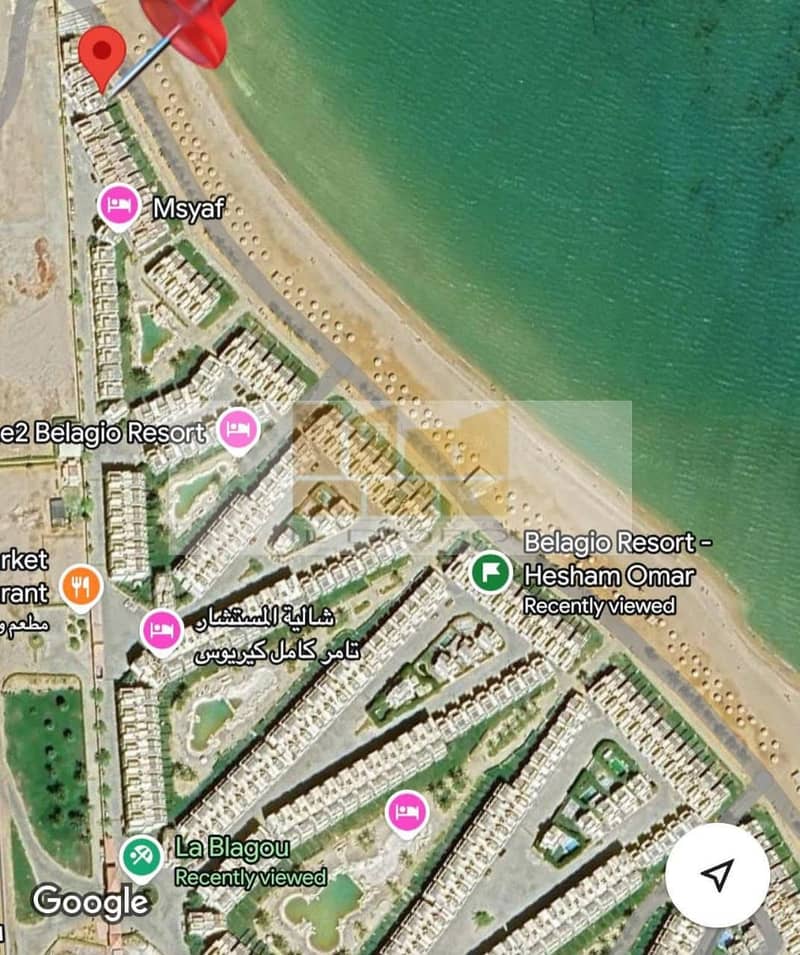Open the شالية المستشار تامر كامل كيريوس marker
Screen dimensions: 800x955
161,630
